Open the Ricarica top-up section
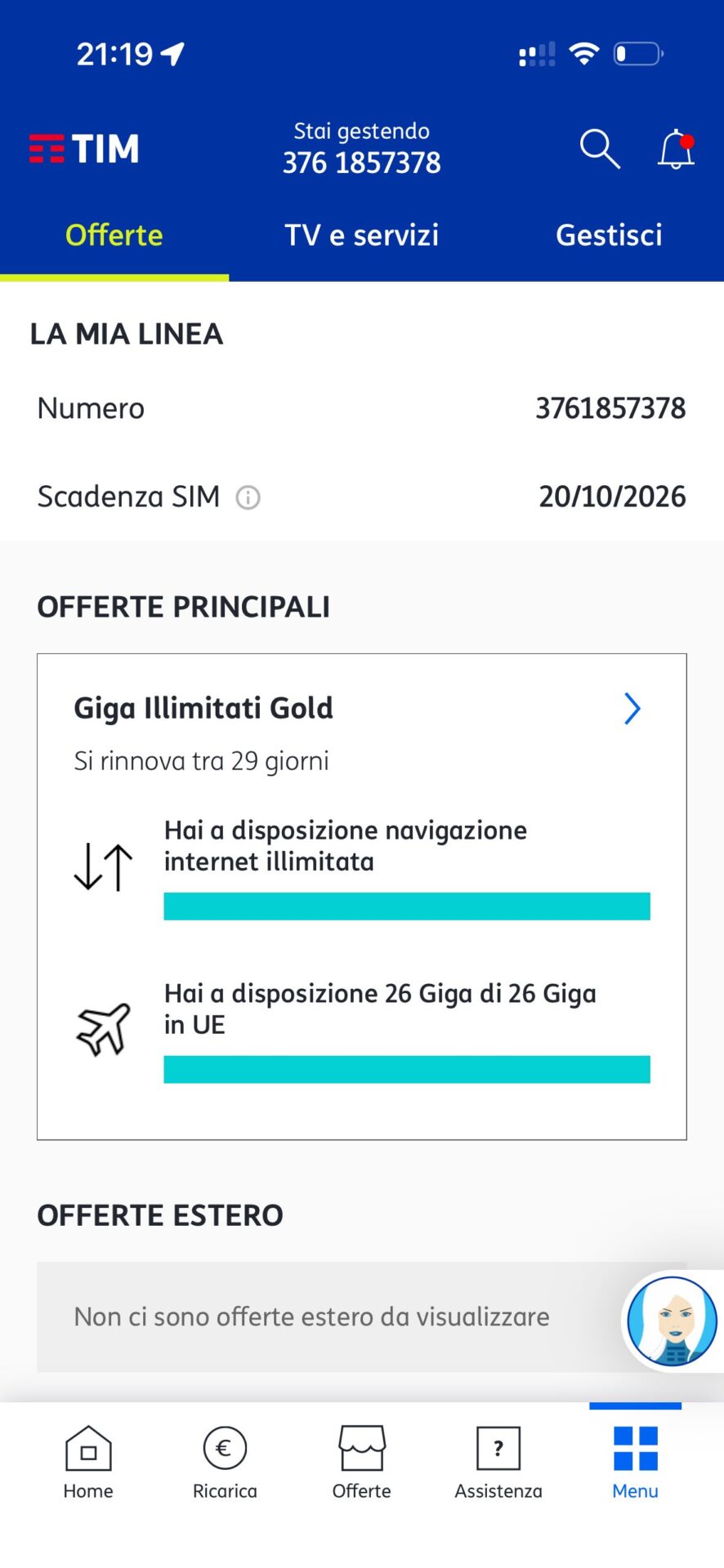This screenshot has height=1568, width=724. point(225,1462)
